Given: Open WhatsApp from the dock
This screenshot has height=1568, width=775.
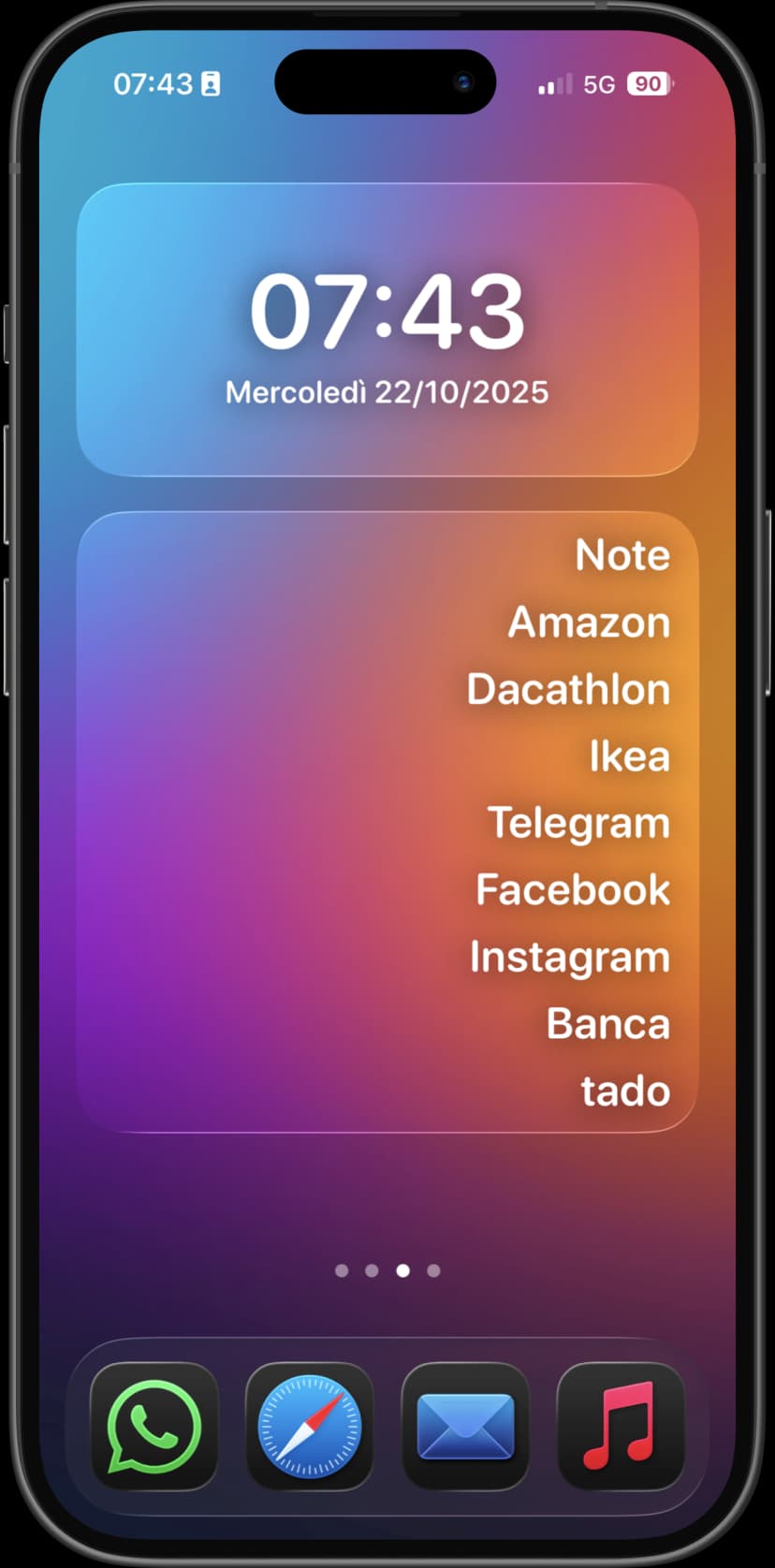Looking at the screenshot, I should tap(154, 1427).
